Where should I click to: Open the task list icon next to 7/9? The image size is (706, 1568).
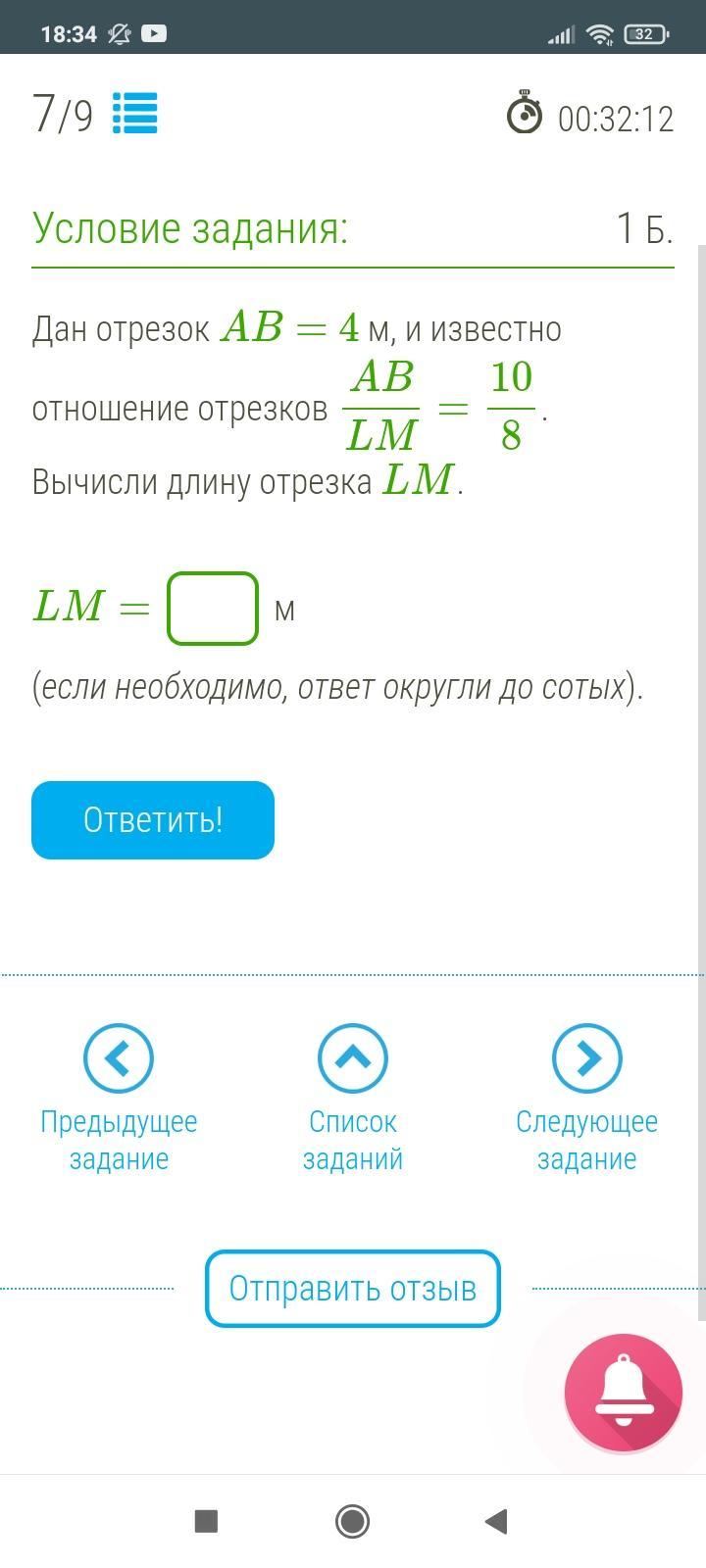pos(135,113)
